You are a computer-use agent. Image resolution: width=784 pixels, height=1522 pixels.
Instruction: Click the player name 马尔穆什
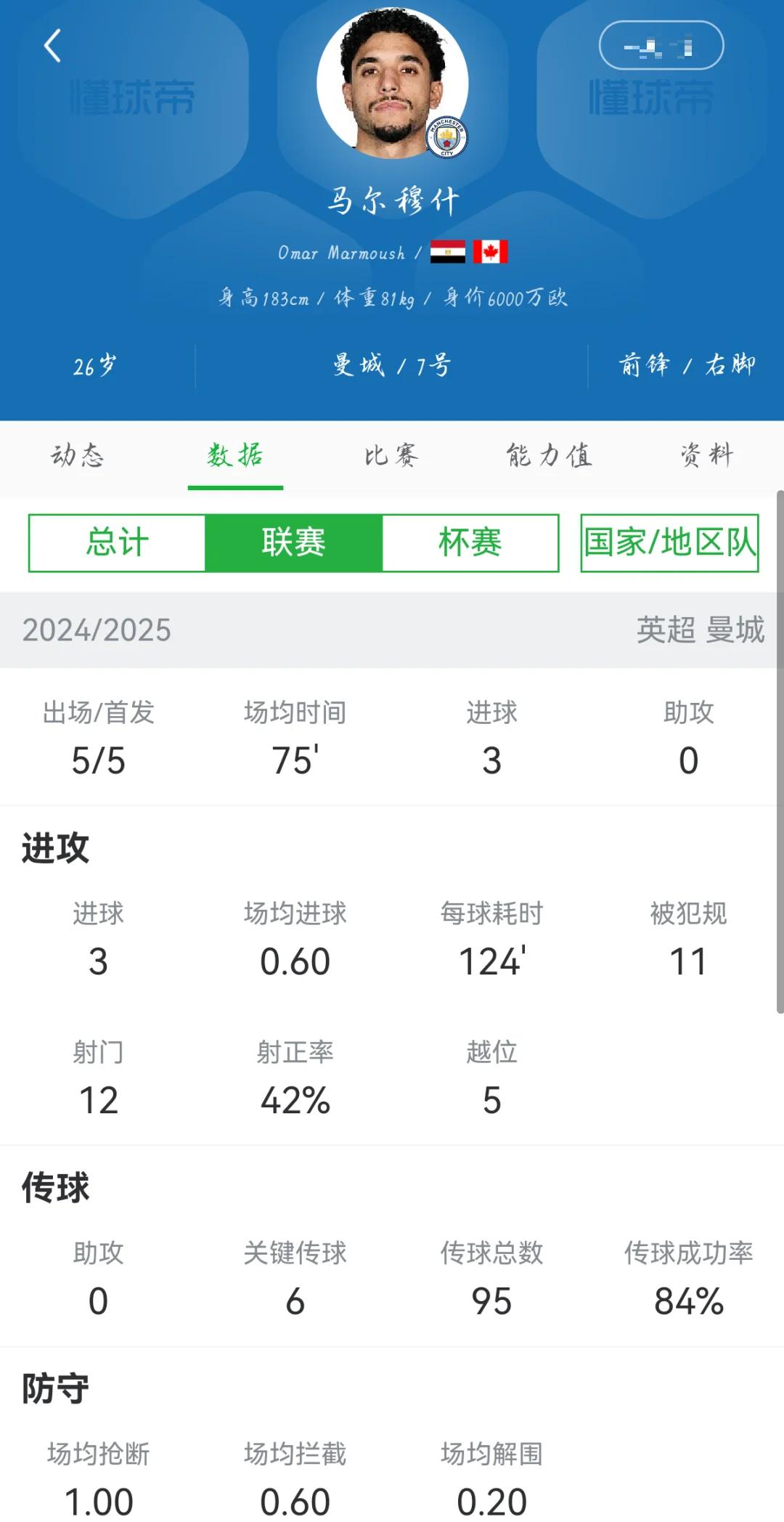(x=392, y=201)
